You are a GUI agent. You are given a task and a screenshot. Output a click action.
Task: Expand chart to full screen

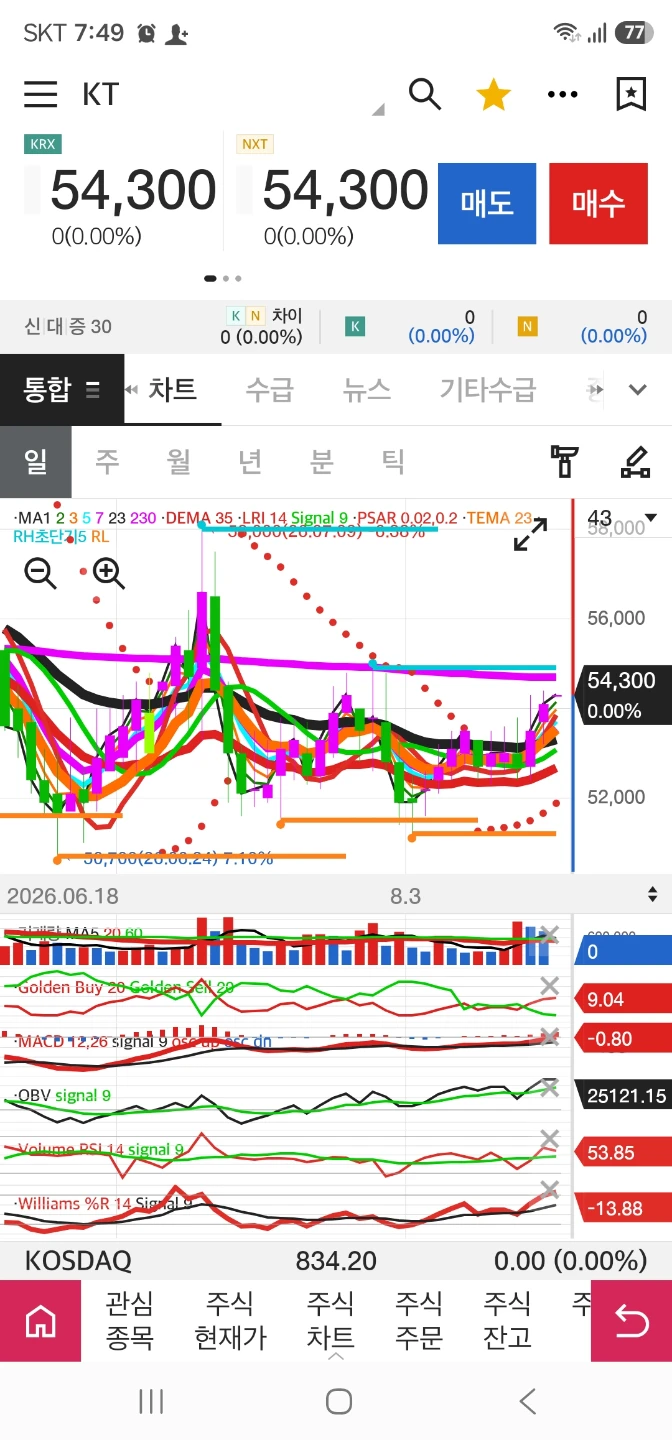click(531, 534)
